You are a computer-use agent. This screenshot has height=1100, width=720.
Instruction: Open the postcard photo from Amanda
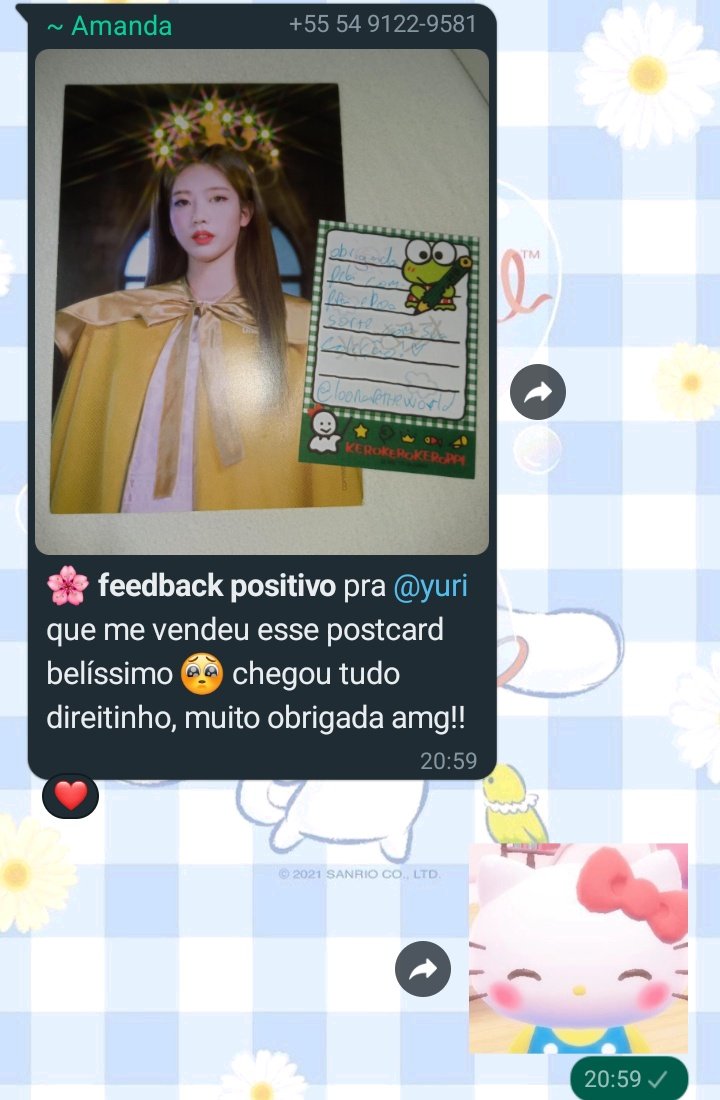(x=262, y=300)
